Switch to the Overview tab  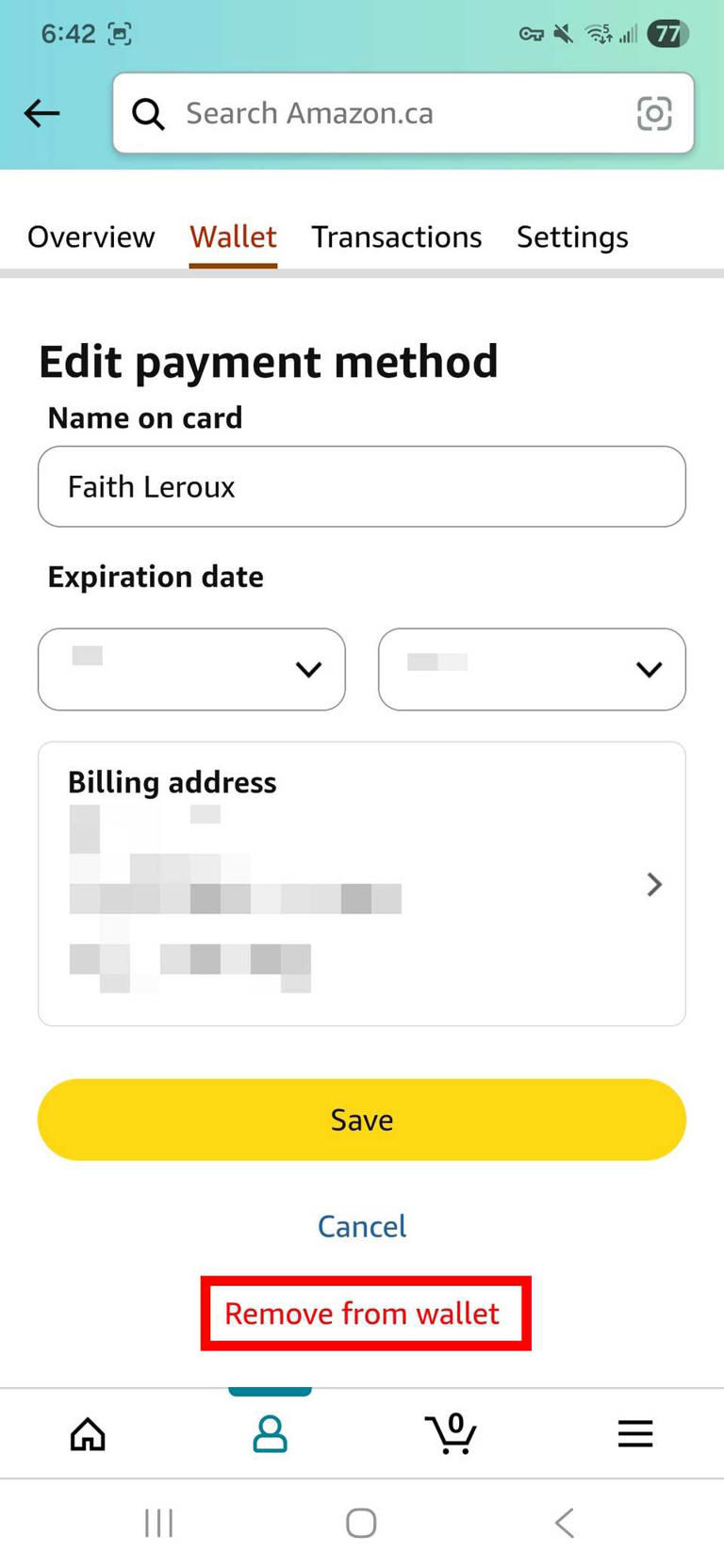90,237
